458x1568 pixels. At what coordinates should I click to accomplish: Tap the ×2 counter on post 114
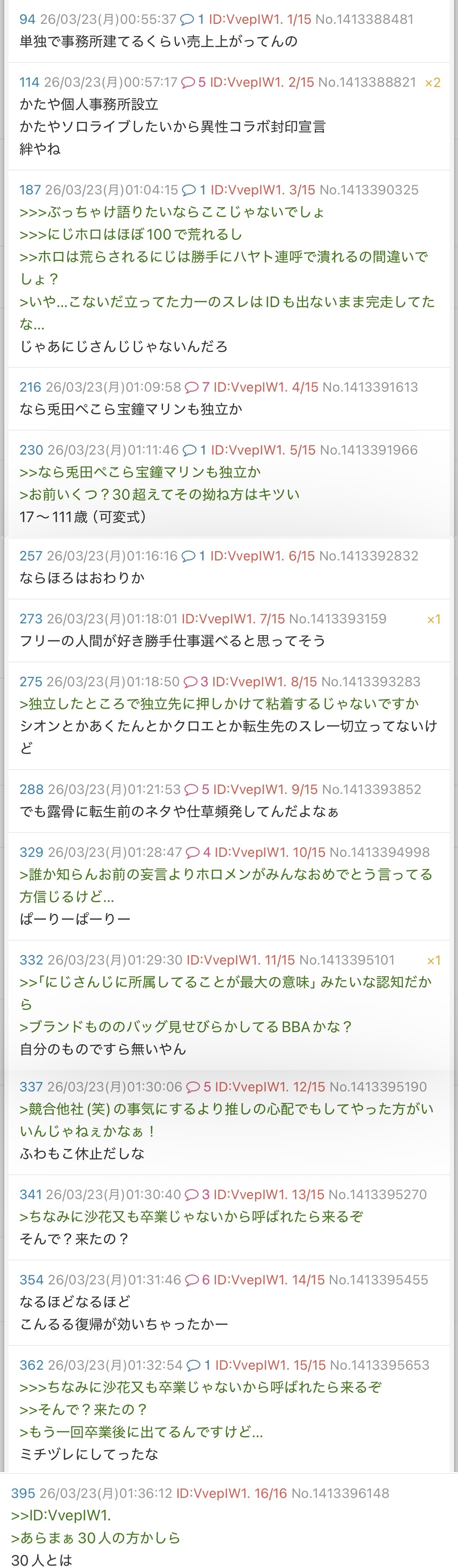coord(432,83)
